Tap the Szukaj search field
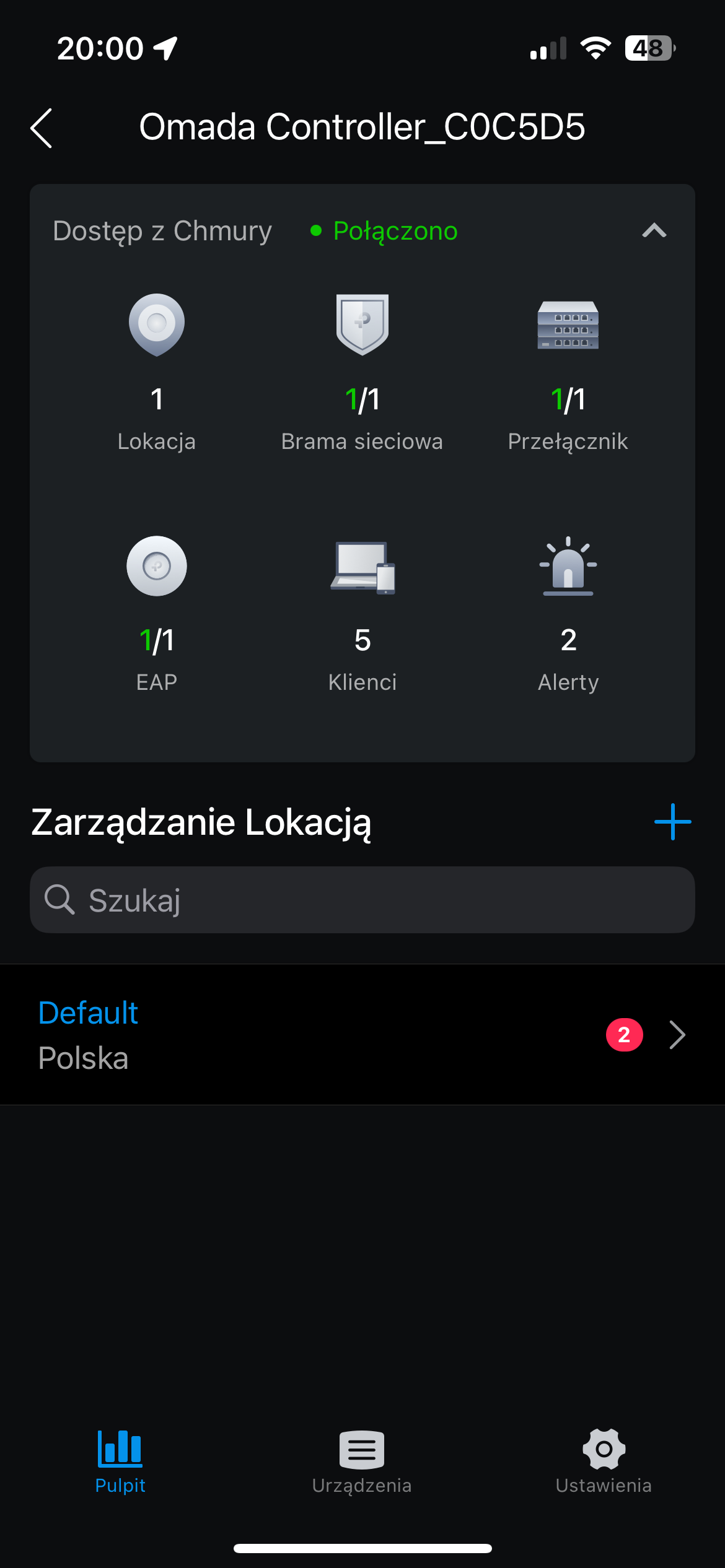This screenshot has width=725, height=1568. [x=362, y=900]
